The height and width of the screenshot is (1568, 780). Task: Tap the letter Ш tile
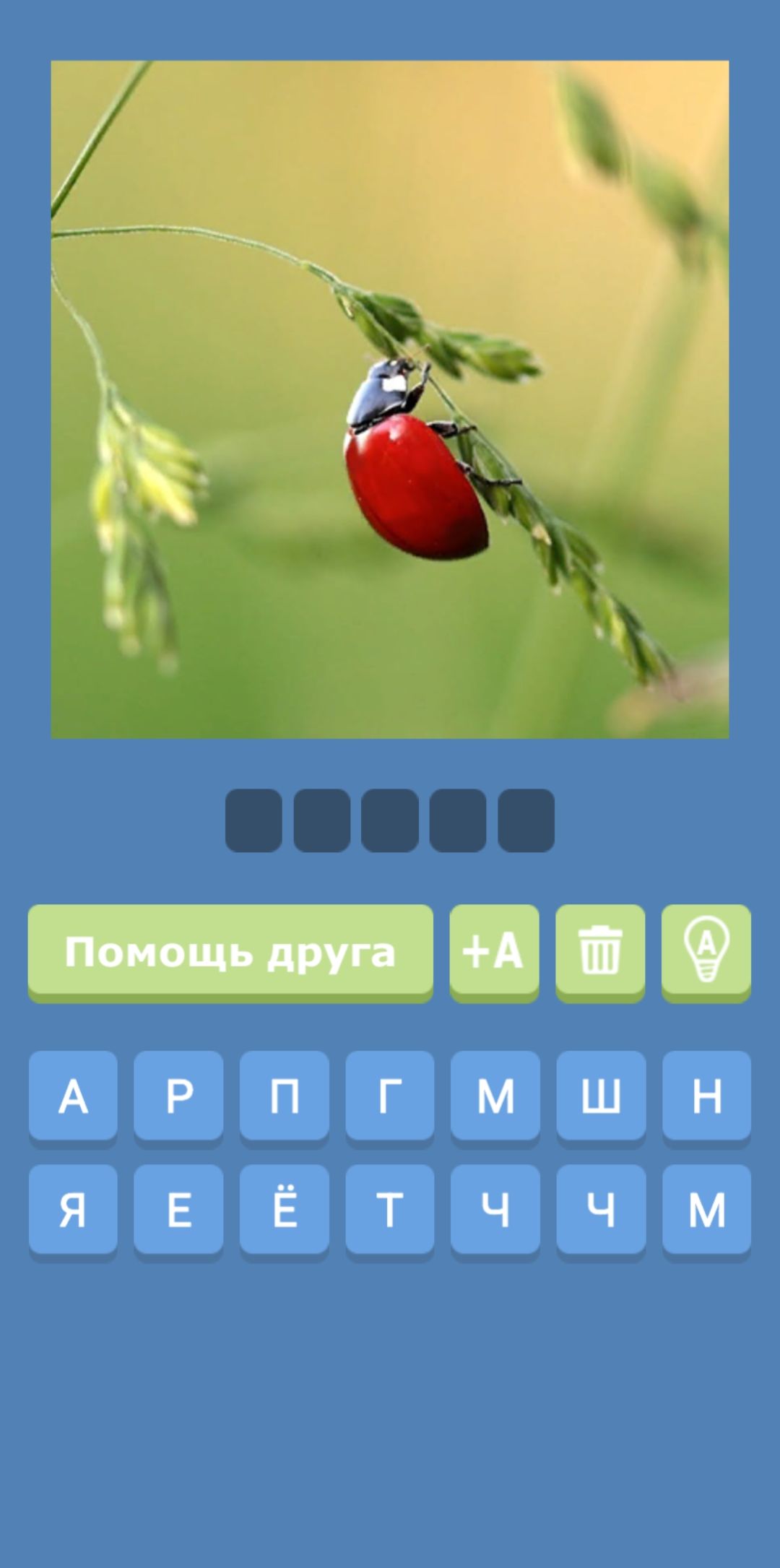pos(601,1096)
